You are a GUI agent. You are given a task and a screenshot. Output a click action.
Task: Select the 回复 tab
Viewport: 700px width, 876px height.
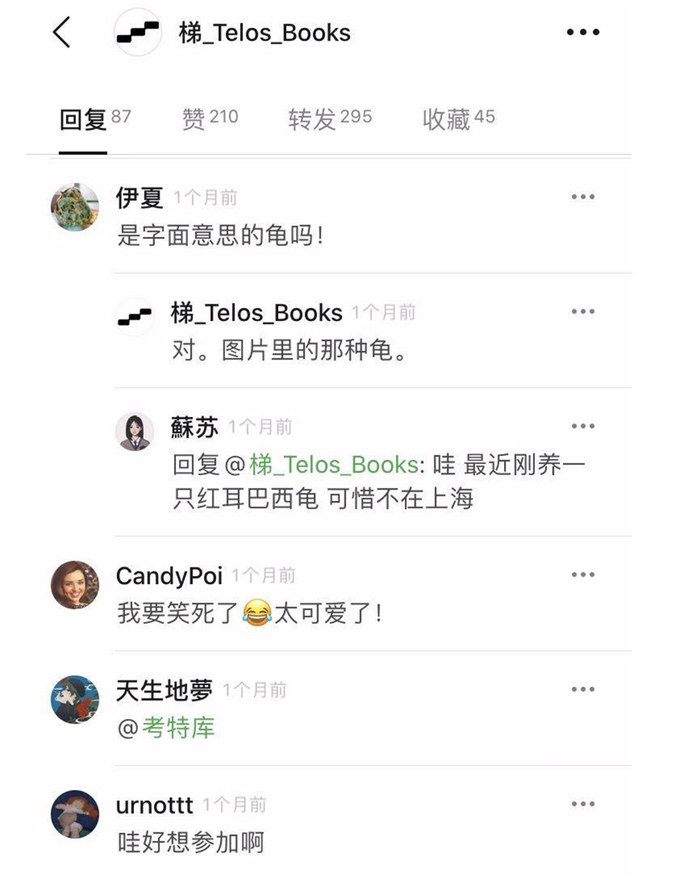coord(95,118)
